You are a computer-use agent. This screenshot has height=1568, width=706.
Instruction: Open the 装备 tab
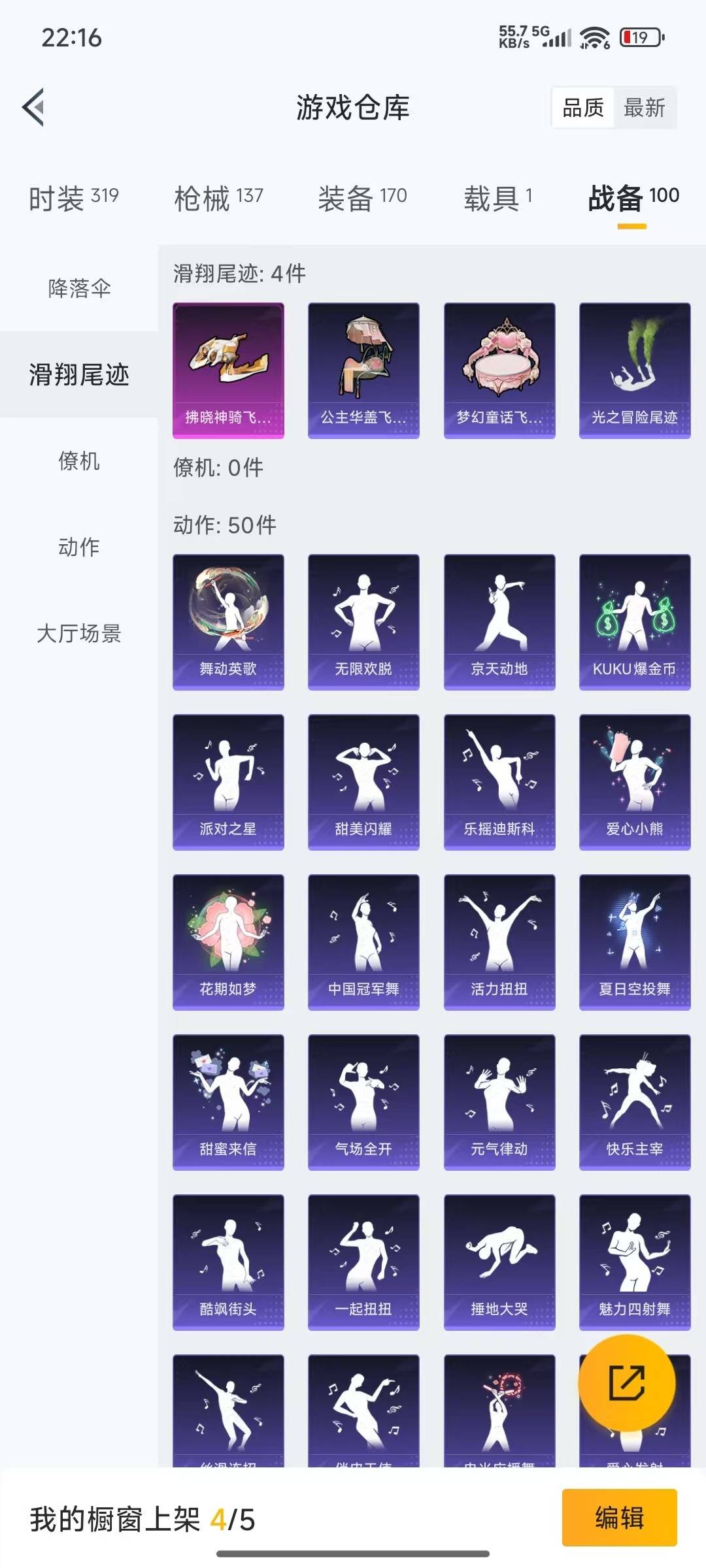click(x=362, y=197)
